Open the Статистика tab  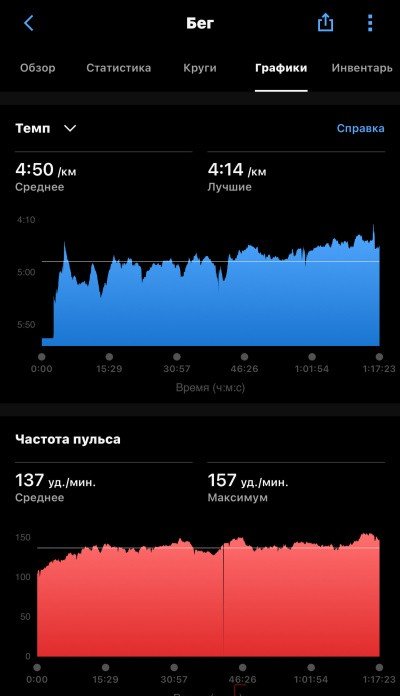[119, 68]
